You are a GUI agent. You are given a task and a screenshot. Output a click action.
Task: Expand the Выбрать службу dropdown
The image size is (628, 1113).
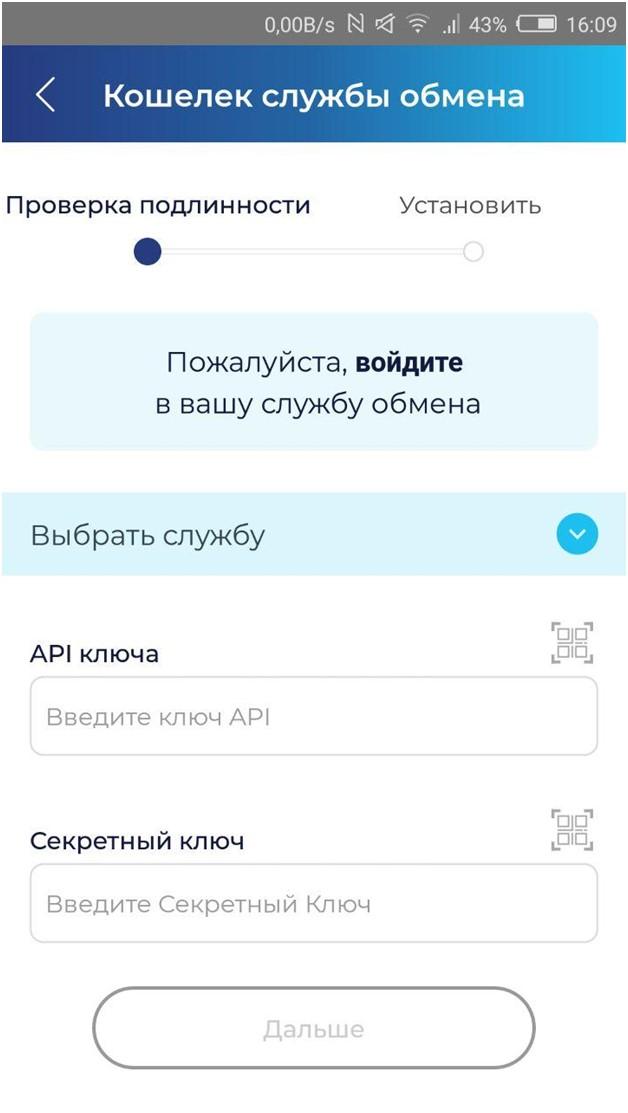[x=576, y=535]
